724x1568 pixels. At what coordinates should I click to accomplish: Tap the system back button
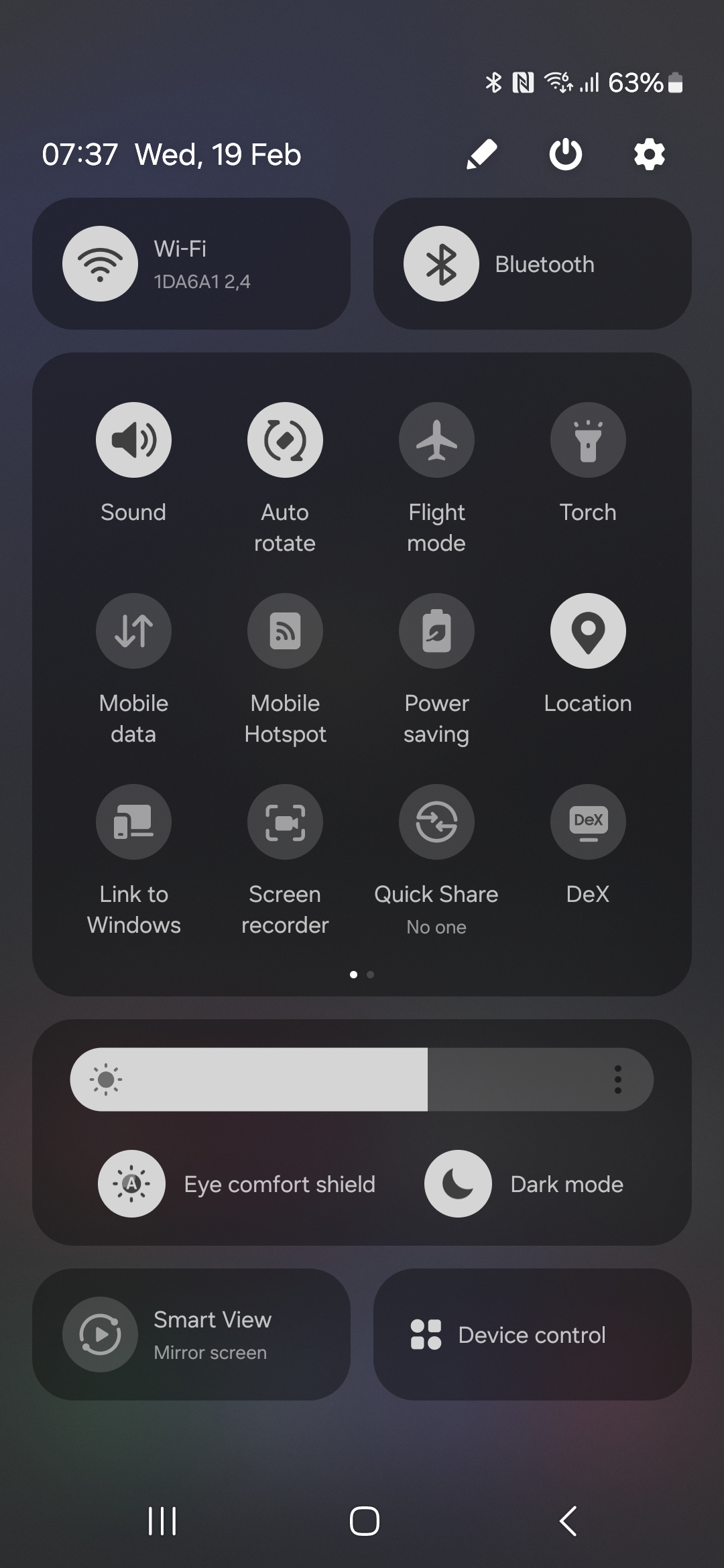568,1520
